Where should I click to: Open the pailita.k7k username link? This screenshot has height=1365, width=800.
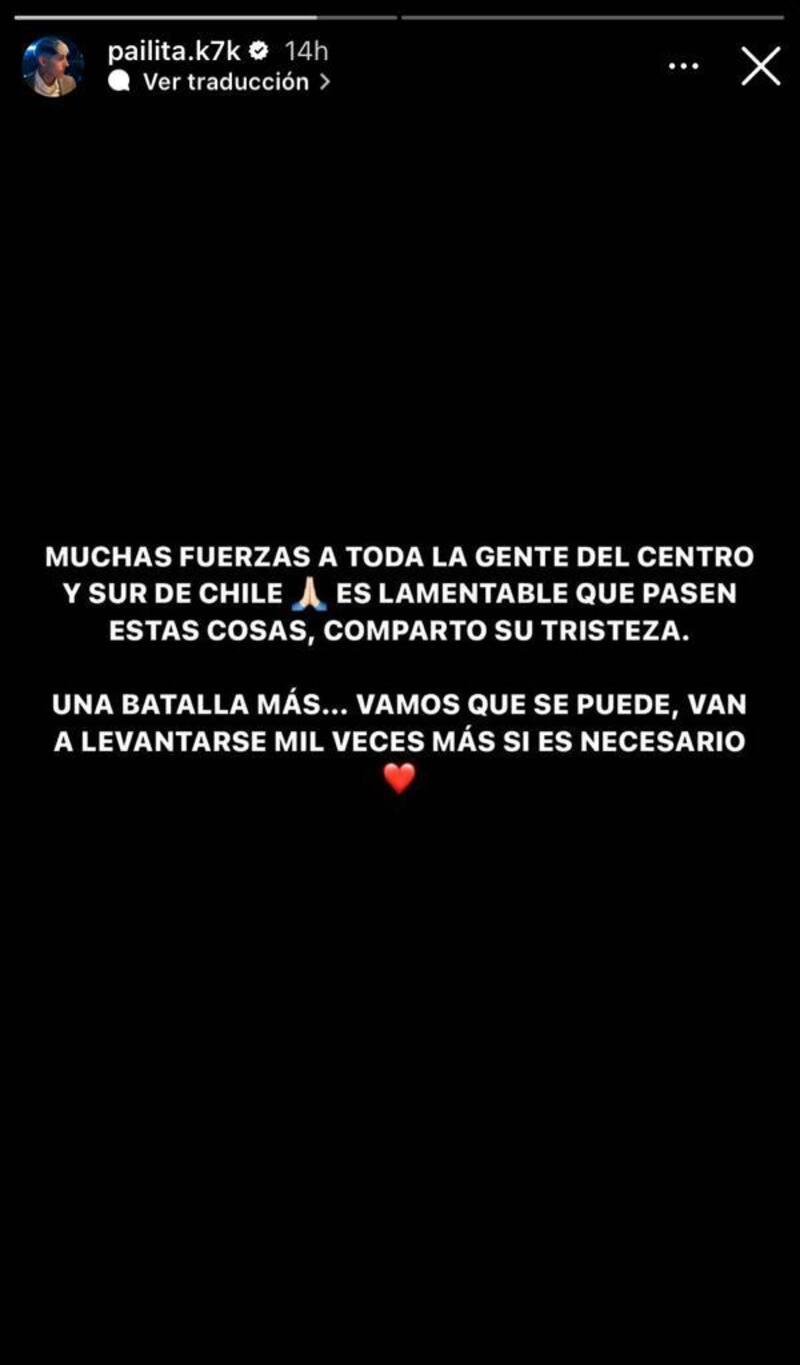174,51
